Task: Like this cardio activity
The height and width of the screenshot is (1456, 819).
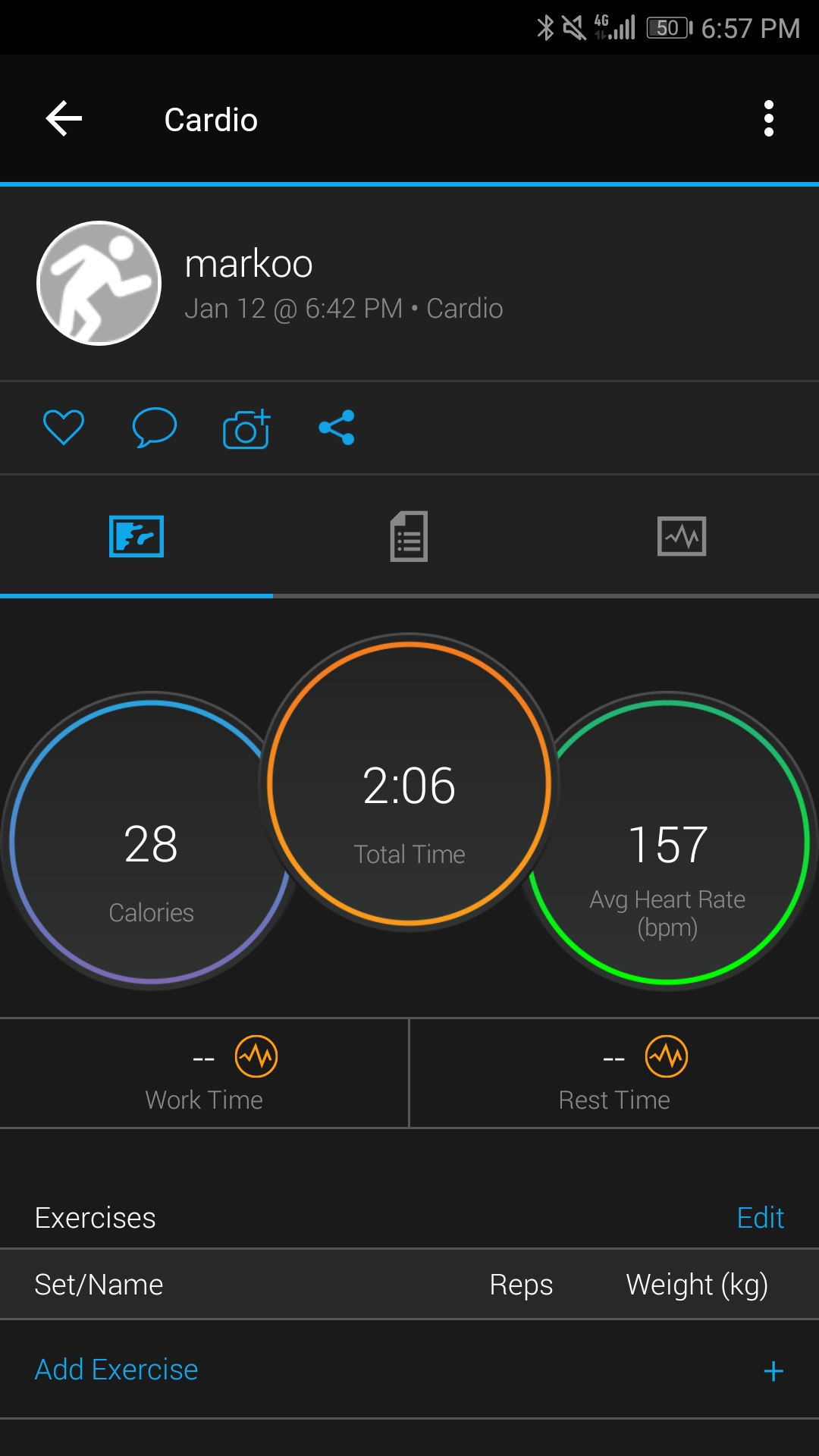Action: coord(64,427)
